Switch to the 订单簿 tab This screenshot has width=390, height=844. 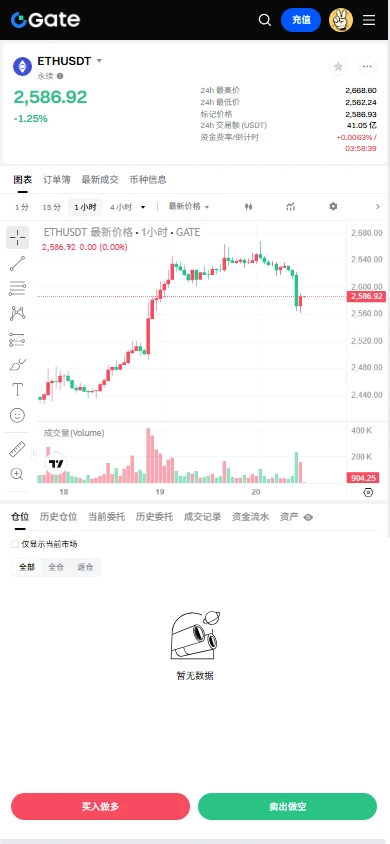(56, 180)
